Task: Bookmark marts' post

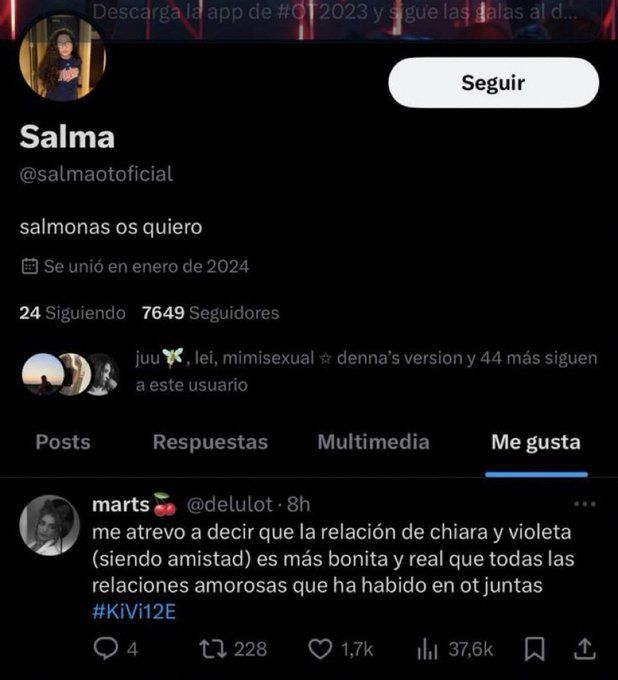Action: [535, 649]
